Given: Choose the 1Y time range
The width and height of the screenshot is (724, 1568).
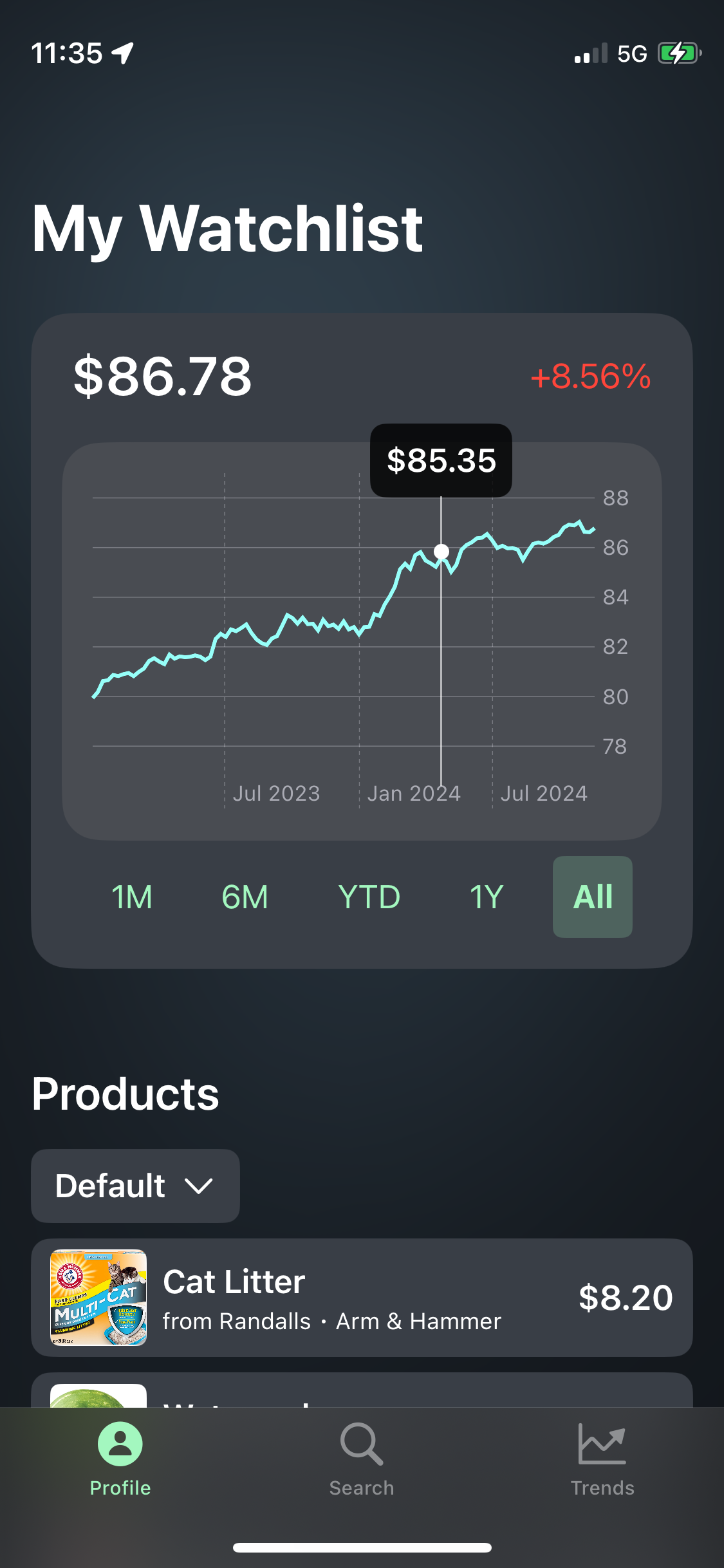Looking at the screenshot, I should [x=487, y=897].
